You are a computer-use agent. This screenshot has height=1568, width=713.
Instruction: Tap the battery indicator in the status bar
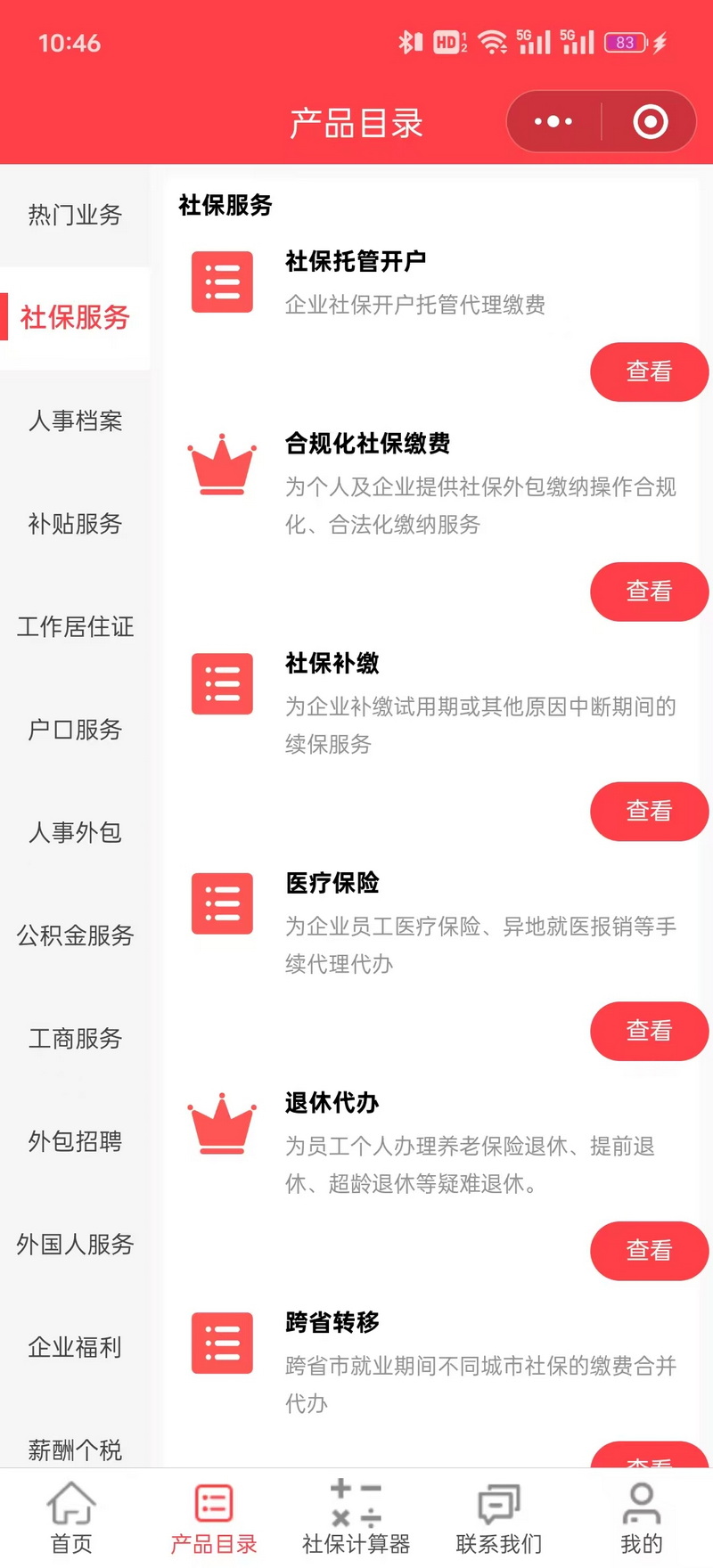(x=625, y=42)
